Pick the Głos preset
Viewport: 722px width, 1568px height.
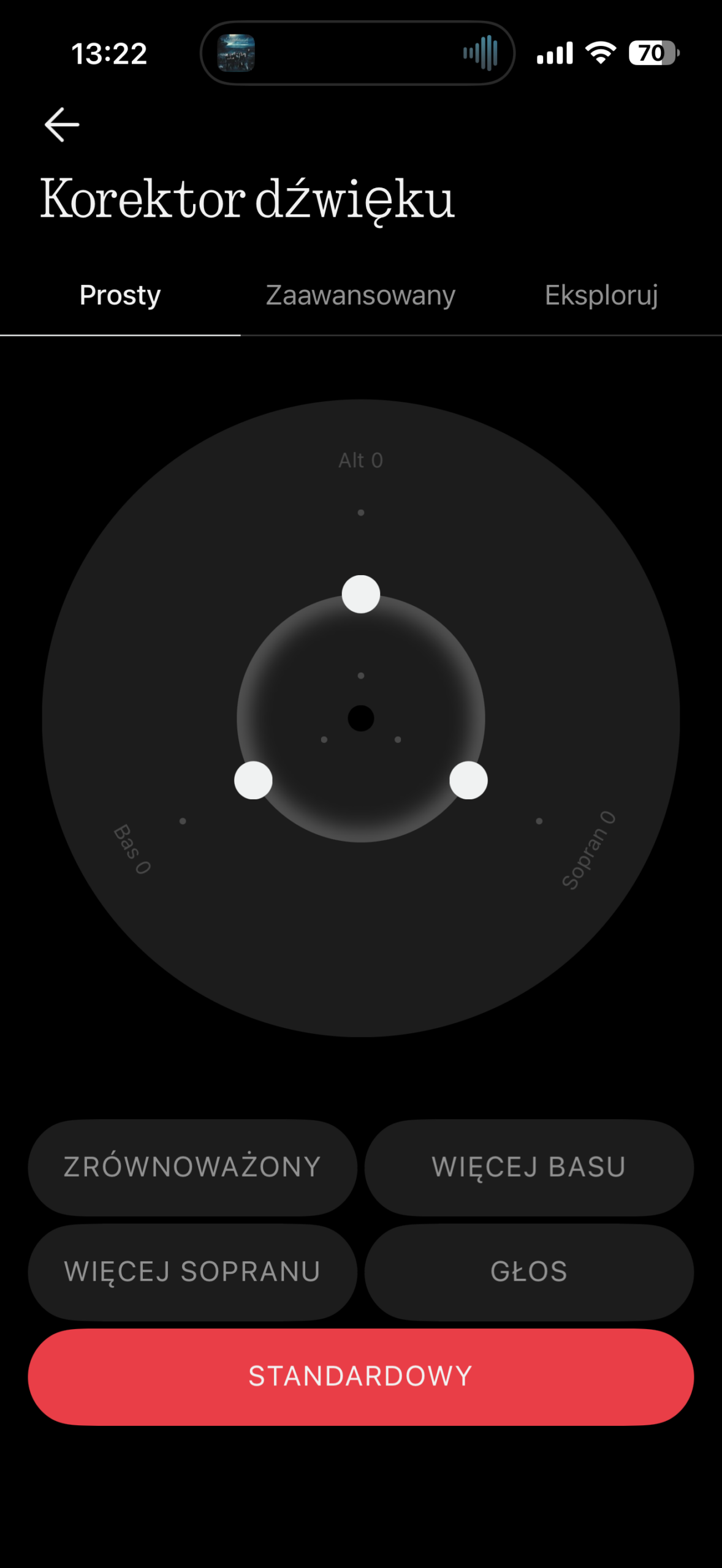[529, 1272]
